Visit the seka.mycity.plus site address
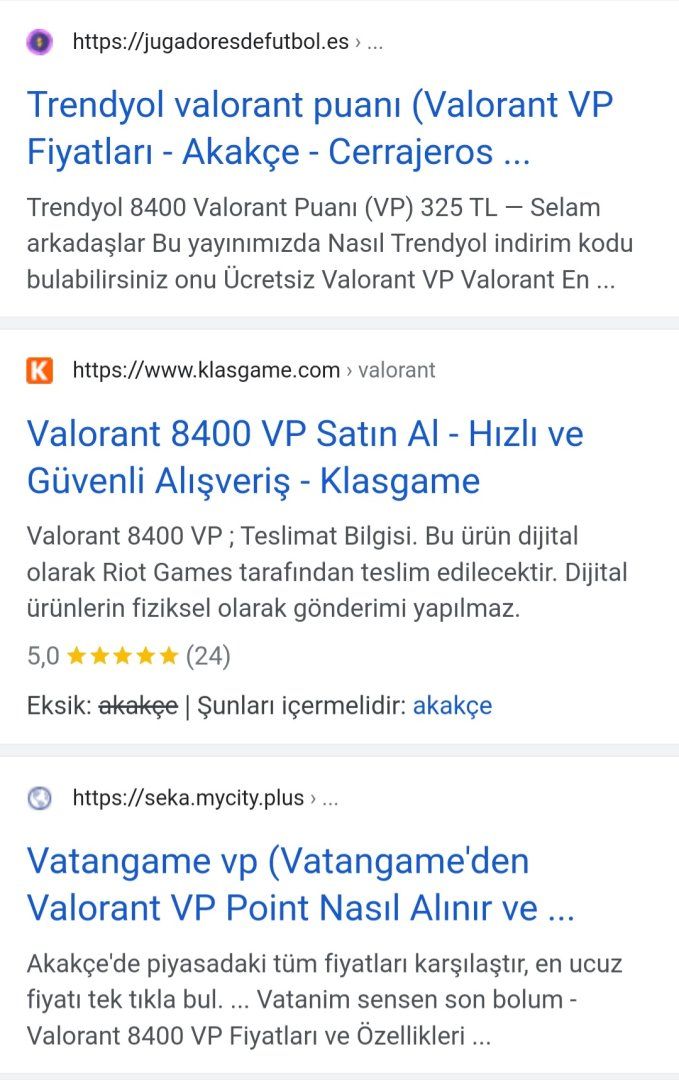Screen dimensions: 679x1080 pyautogui.click(x=188, y=798)
